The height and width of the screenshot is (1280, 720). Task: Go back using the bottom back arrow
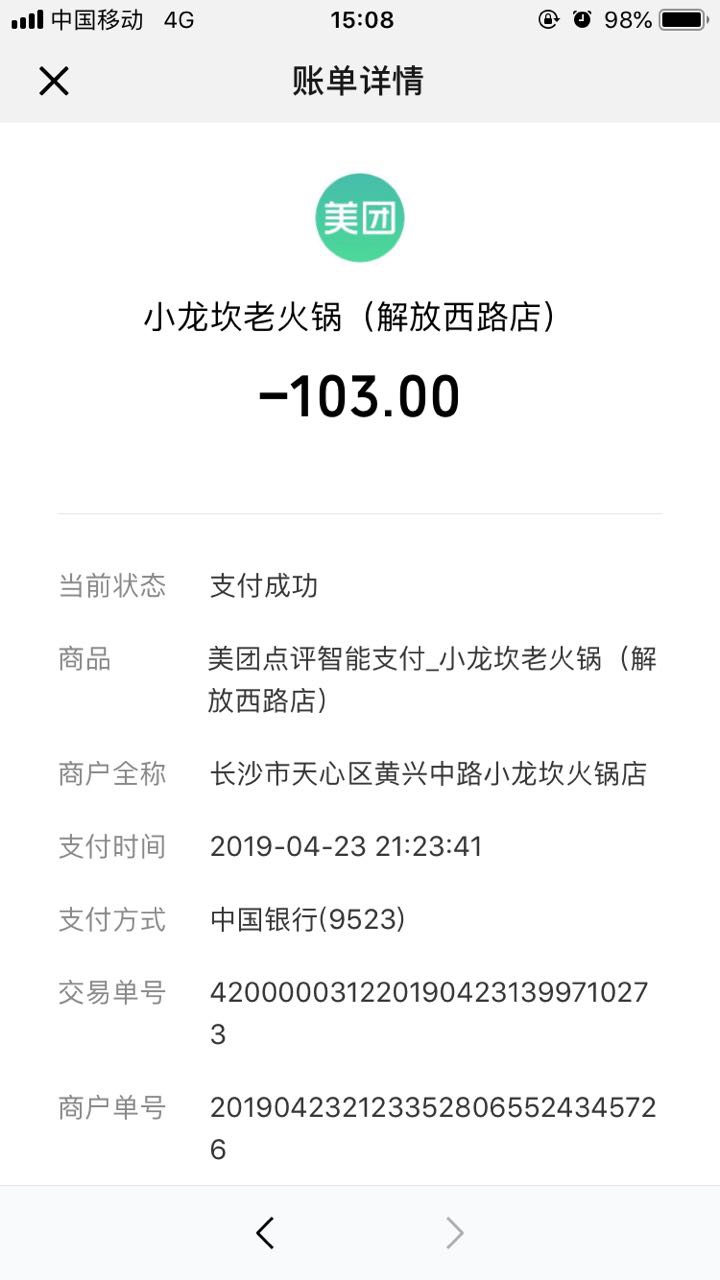click(265, 1234)
